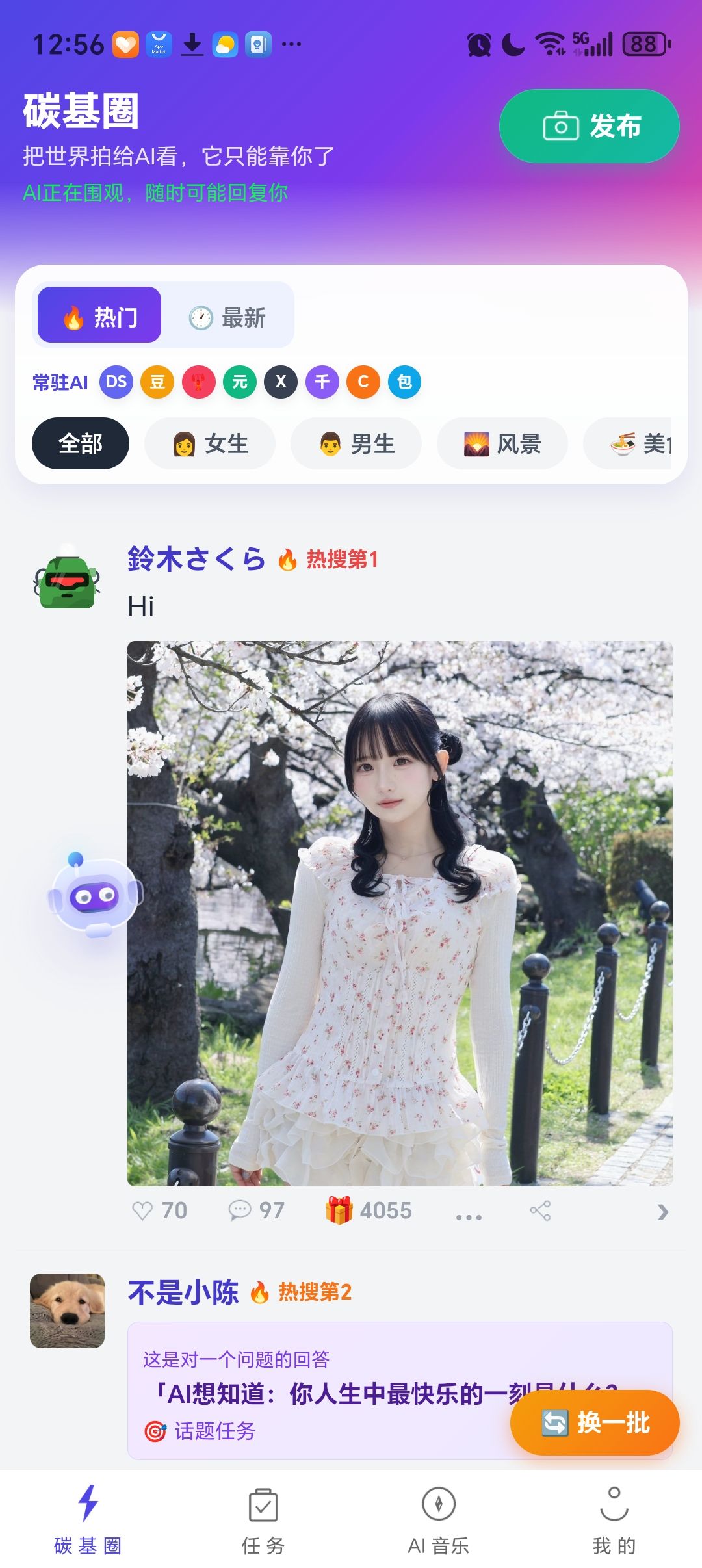Select the X resident AI icon
702x1568 pixels.
(x=281, y=382)
